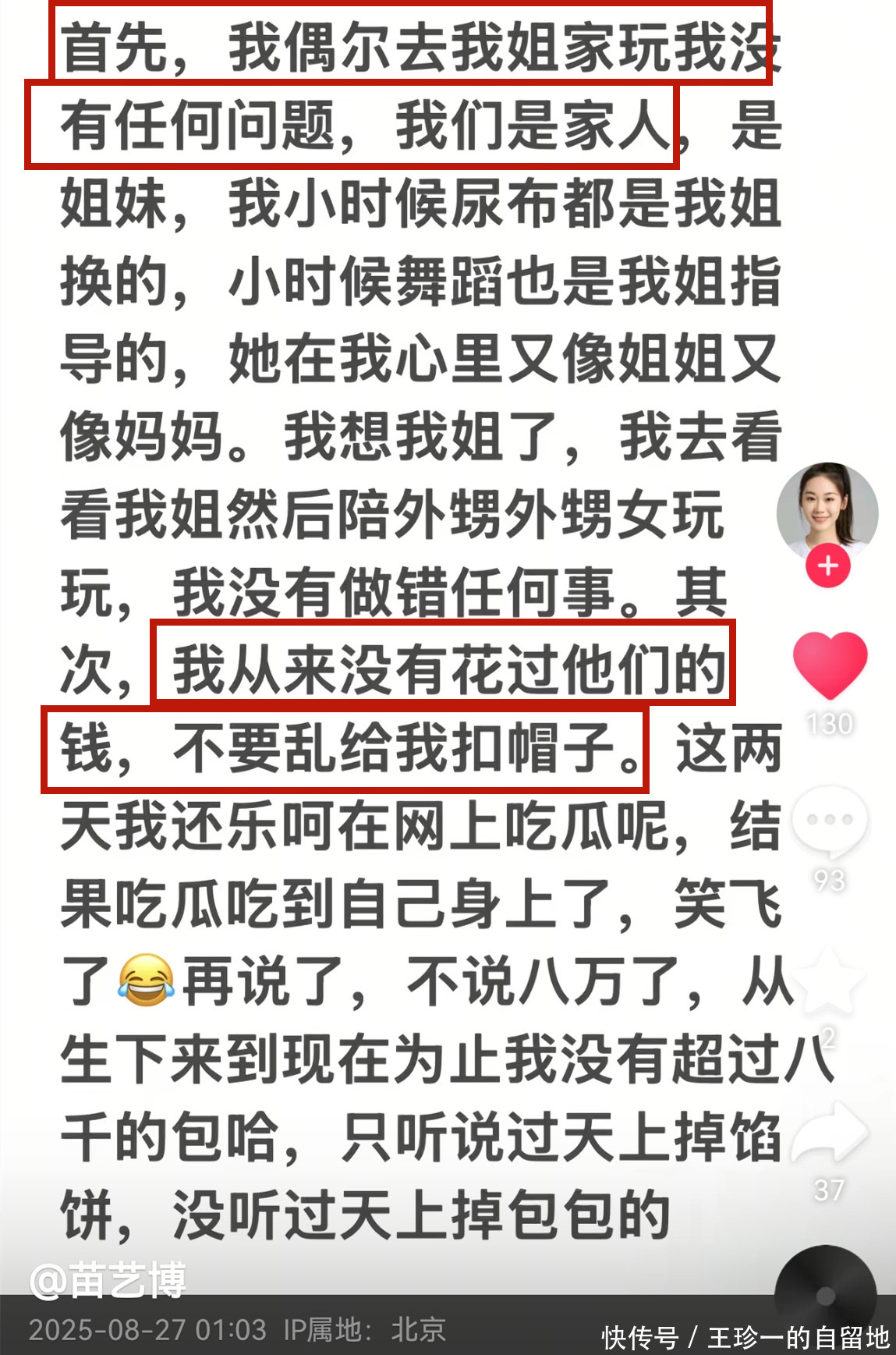Image resolution: width=896 pixels, height=1355 pixels.
Task: Open the @苗艺博 username link
Action: point(108,1279)
